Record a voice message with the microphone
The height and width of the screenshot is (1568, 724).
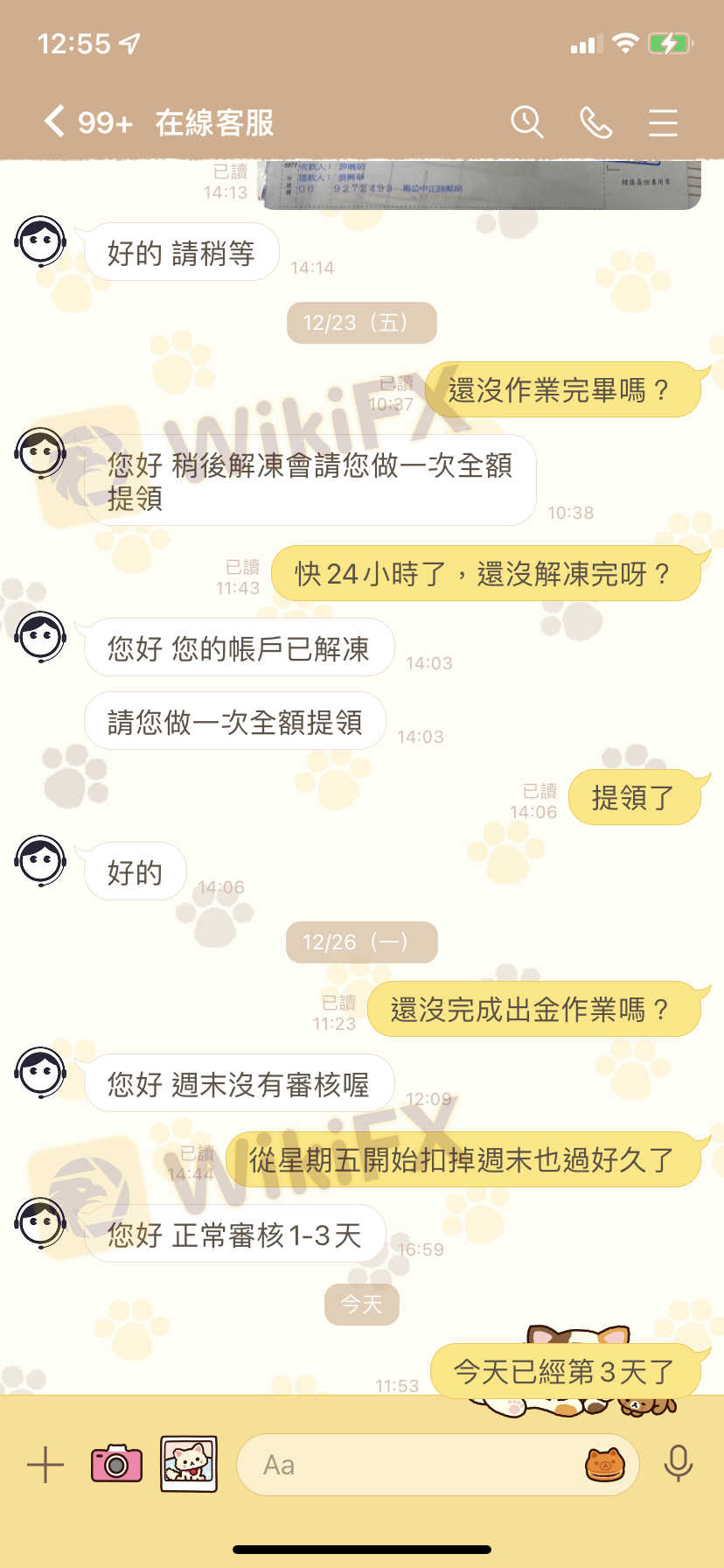(x=679, y=1463)
